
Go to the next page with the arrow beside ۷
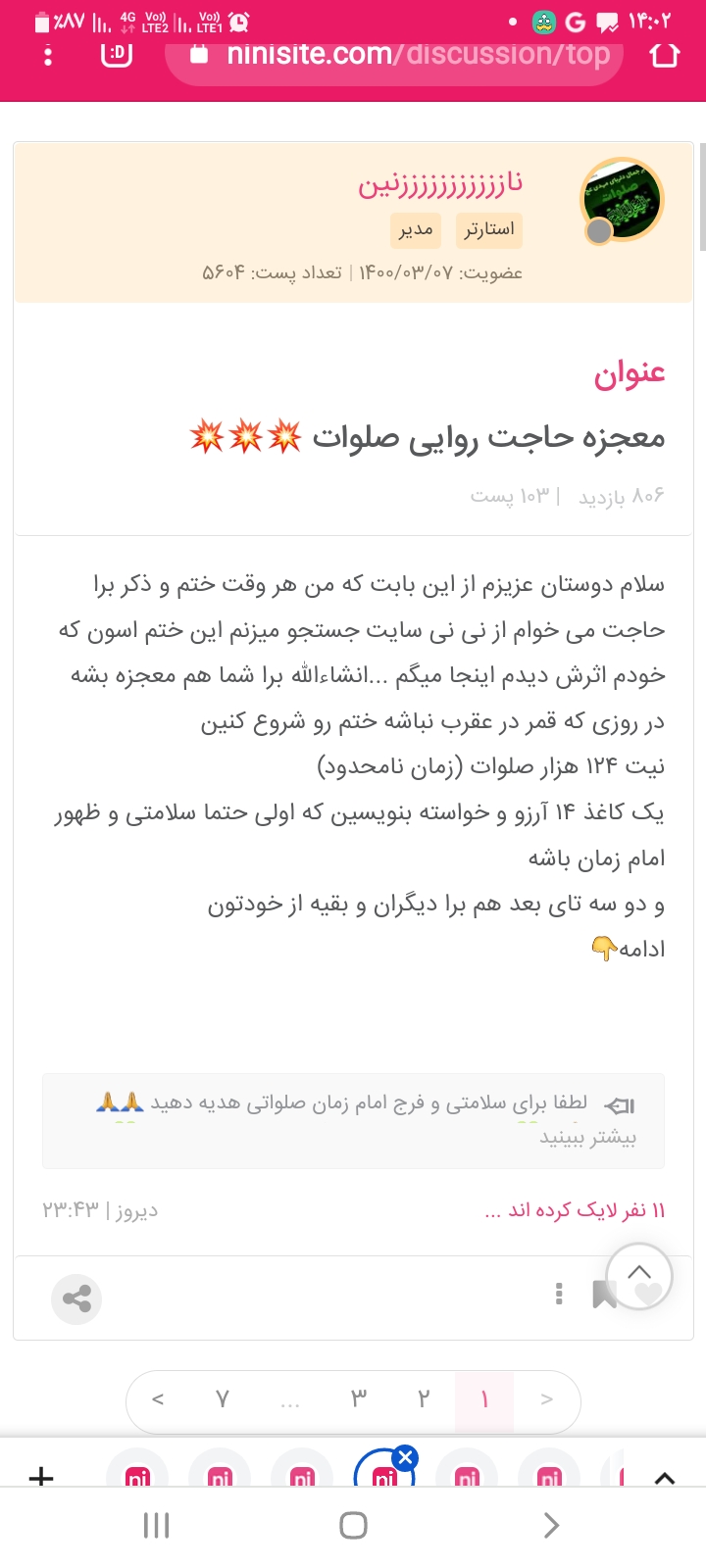tap(159, 1399)
